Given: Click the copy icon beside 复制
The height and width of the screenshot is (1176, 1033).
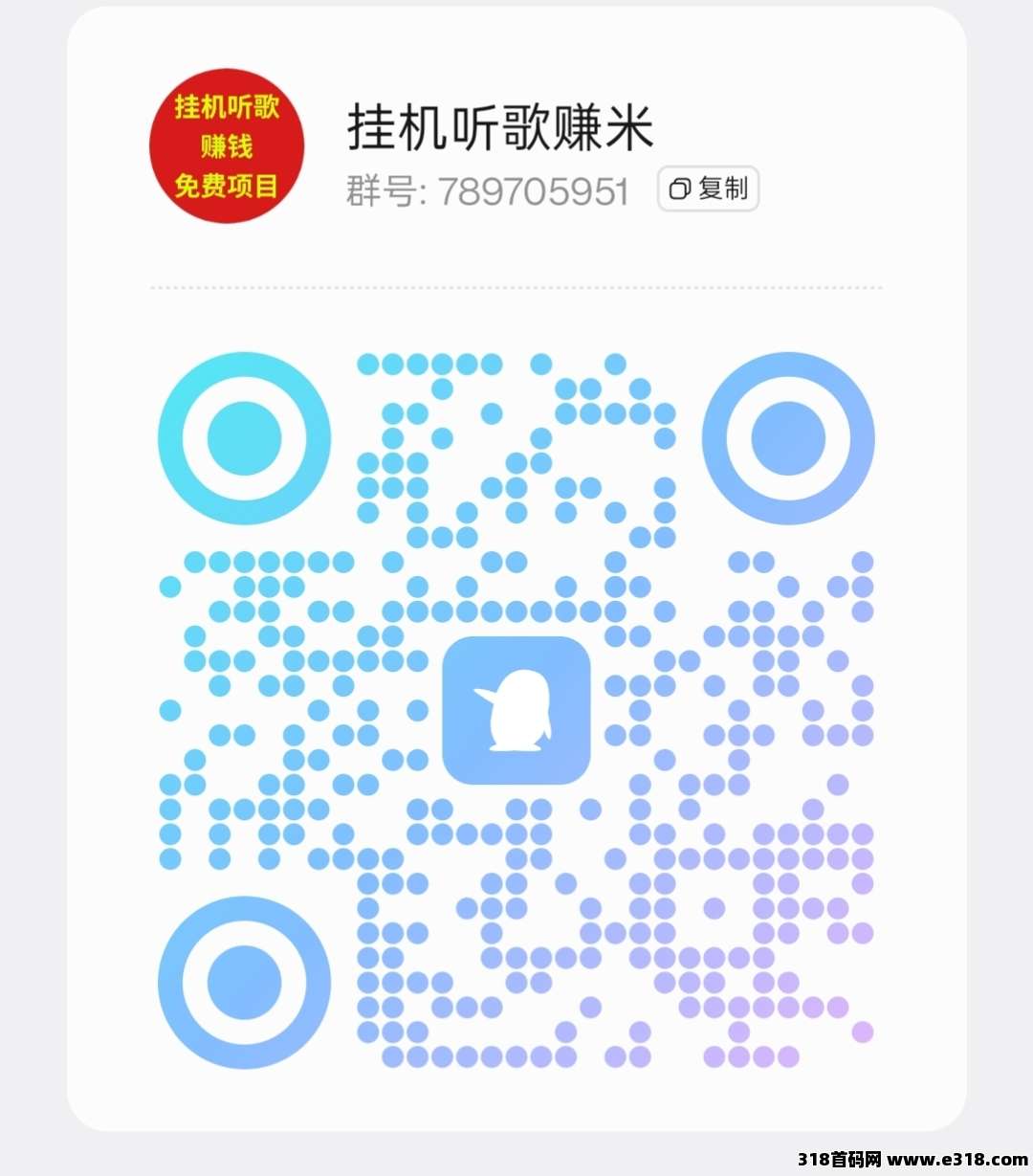Looking at the screenshot, I should 681,189.
